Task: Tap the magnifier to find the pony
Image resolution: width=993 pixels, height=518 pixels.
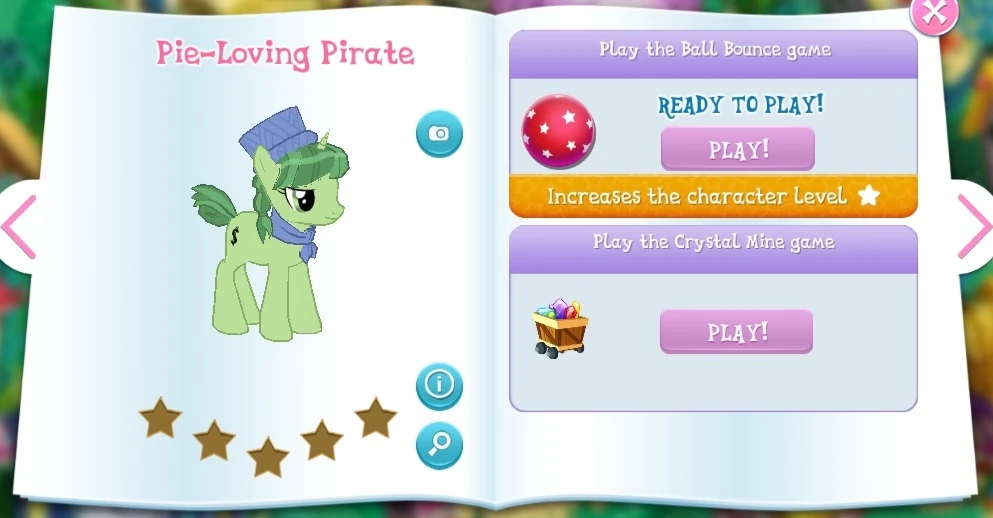Action: click(439, 445)
